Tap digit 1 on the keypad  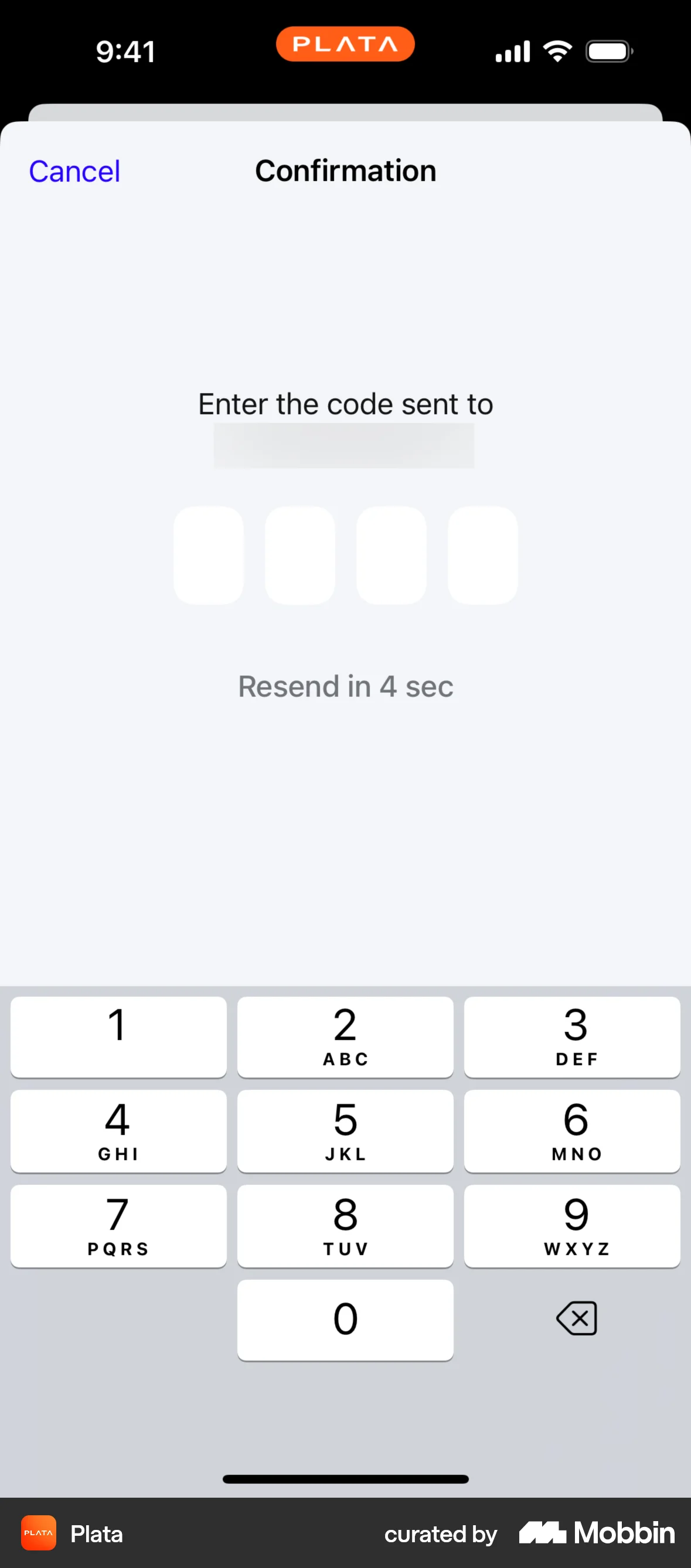click(118, 1036)
